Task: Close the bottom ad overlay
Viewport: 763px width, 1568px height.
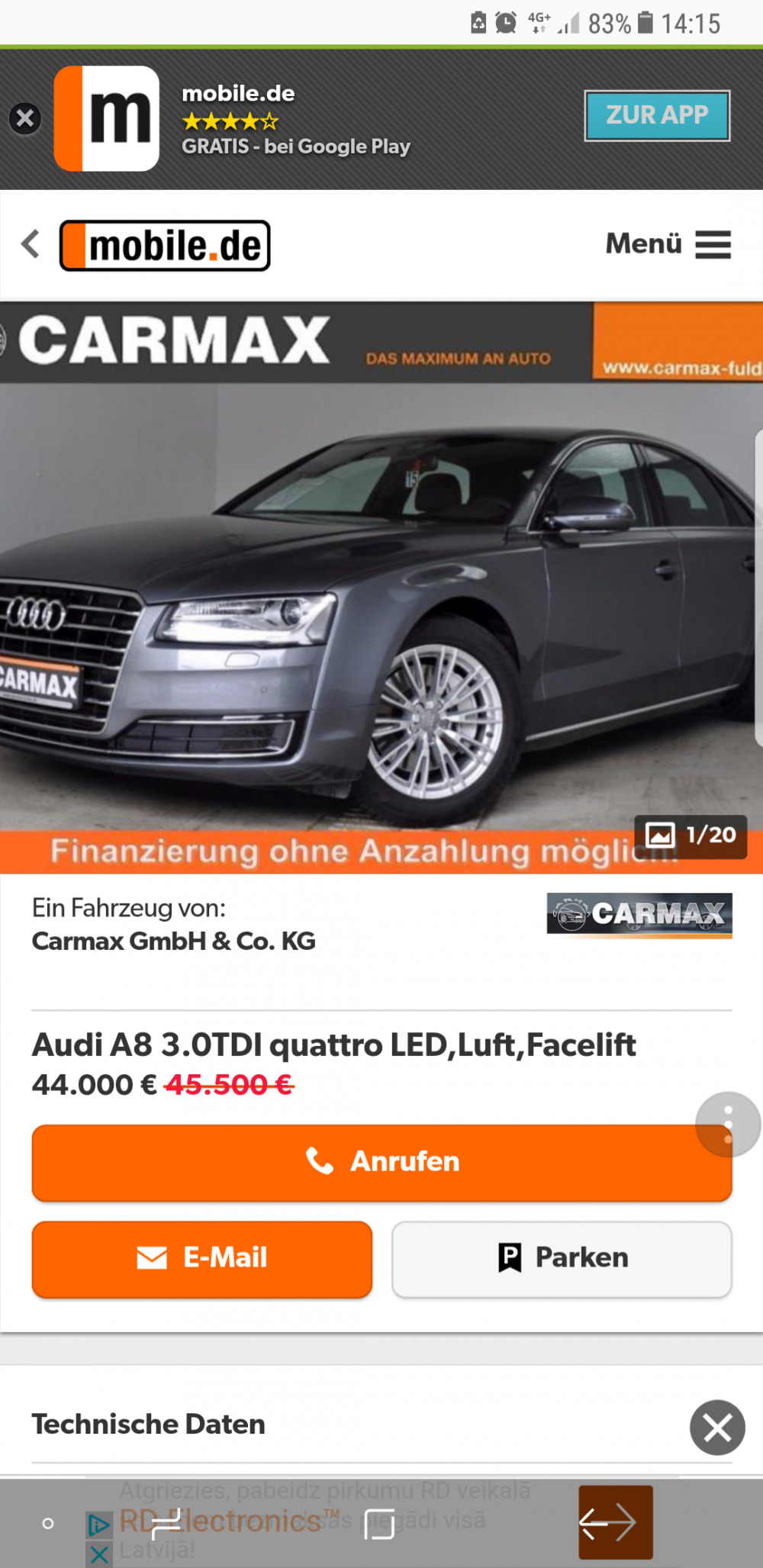Action: [717, 1428]
